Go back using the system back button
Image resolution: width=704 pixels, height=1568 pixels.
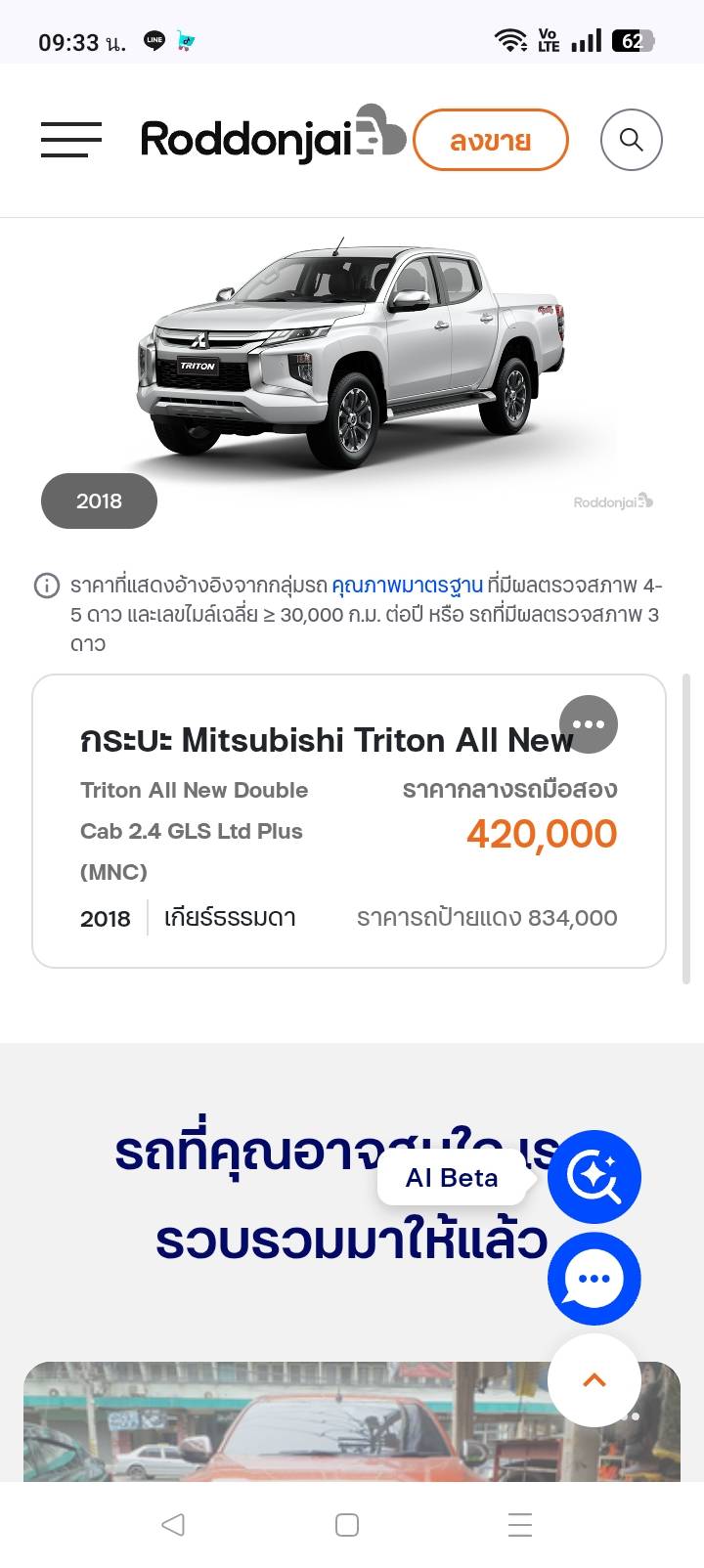(173, 1524)
